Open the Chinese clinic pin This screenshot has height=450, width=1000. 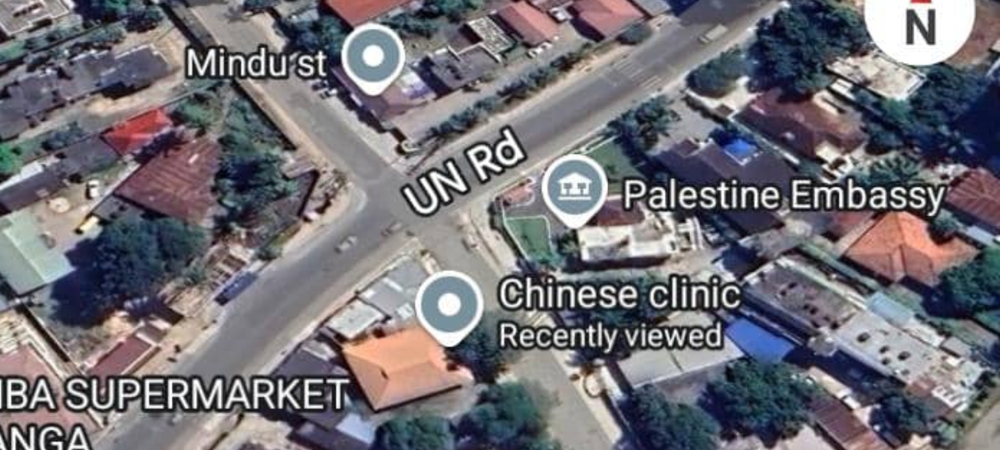[x=449, y=304]
